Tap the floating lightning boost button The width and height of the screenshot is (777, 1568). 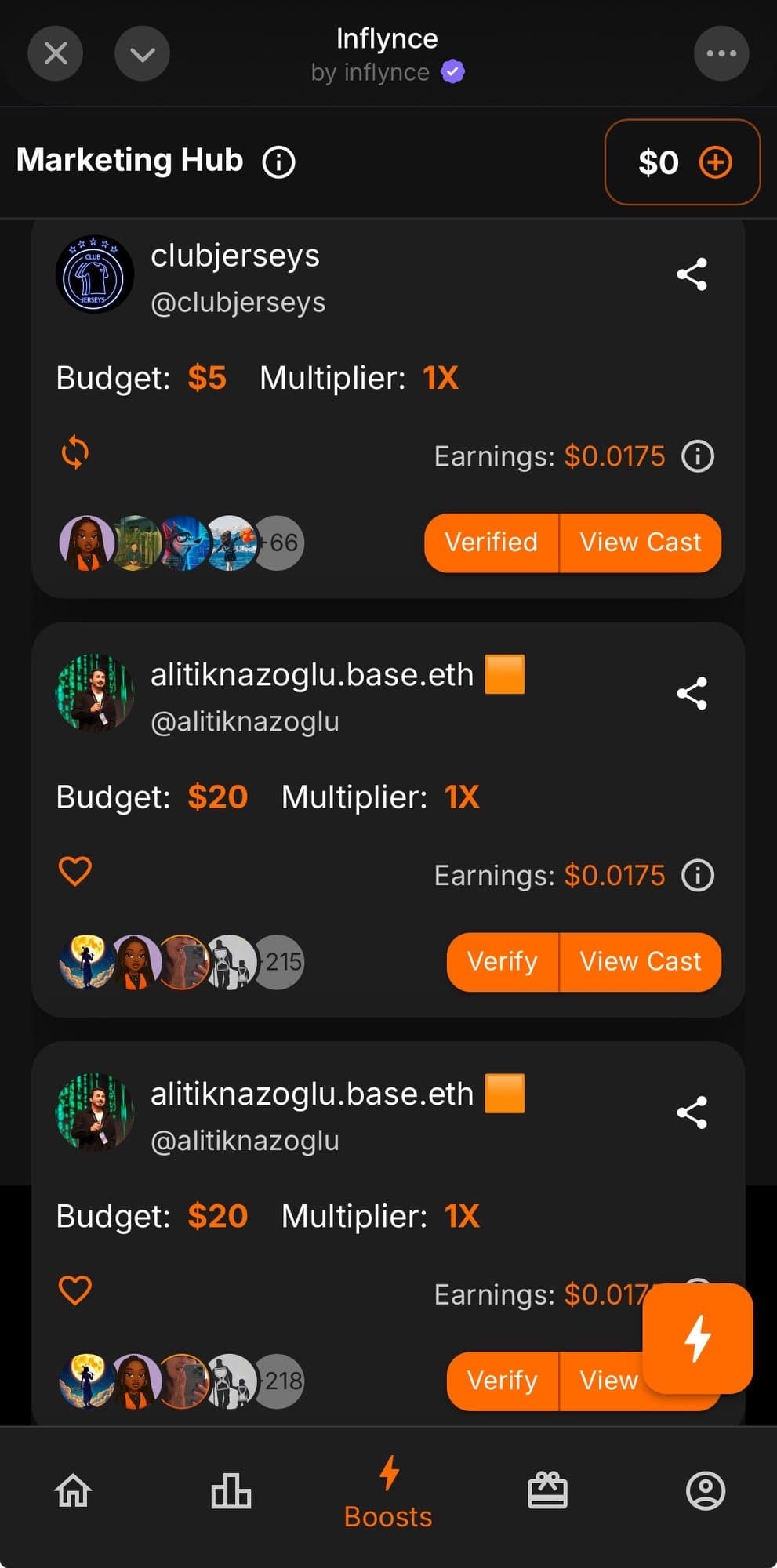pyautogui.click(x=697, y=1338)
